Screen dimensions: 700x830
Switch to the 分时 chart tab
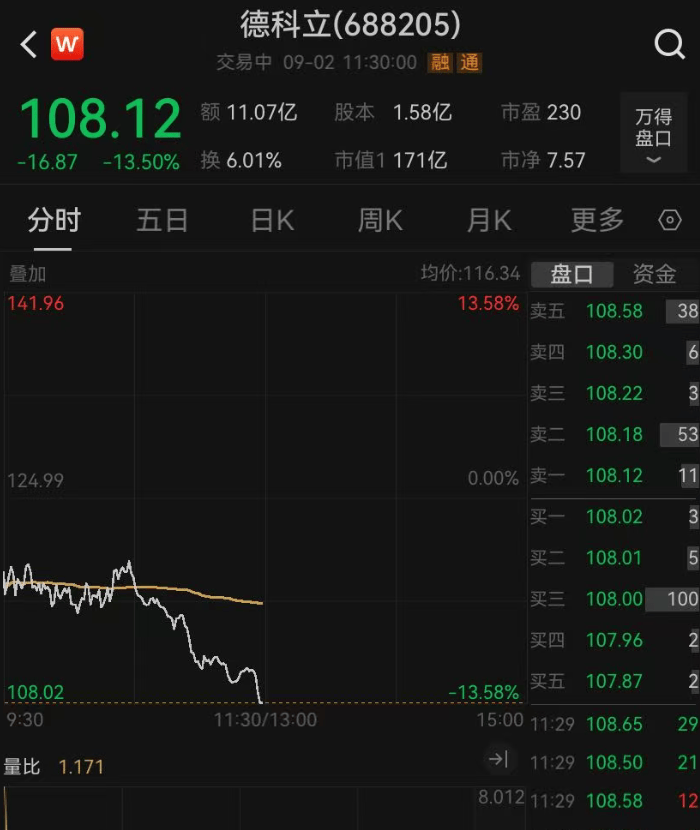[x=54, y=220]
